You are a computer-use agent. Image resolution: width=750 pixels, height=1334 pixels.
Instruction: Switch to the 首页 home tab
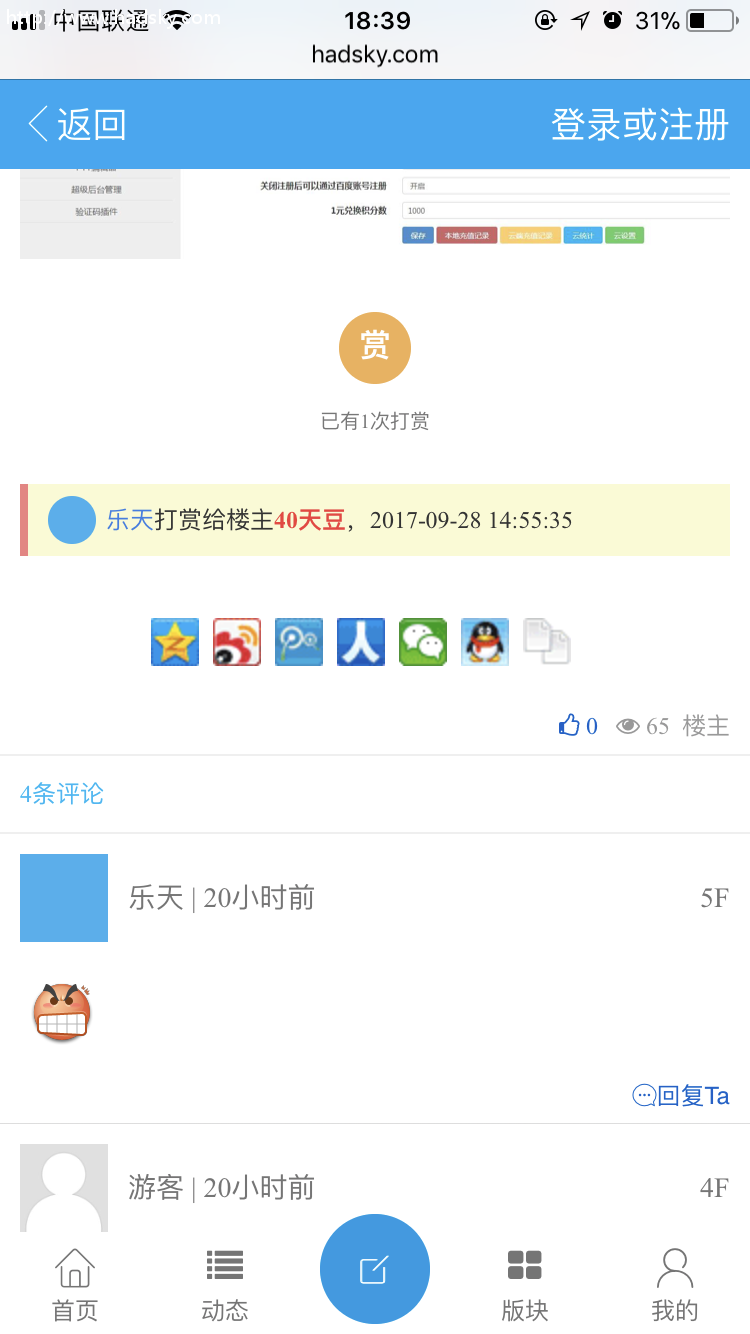[75, 1284]
